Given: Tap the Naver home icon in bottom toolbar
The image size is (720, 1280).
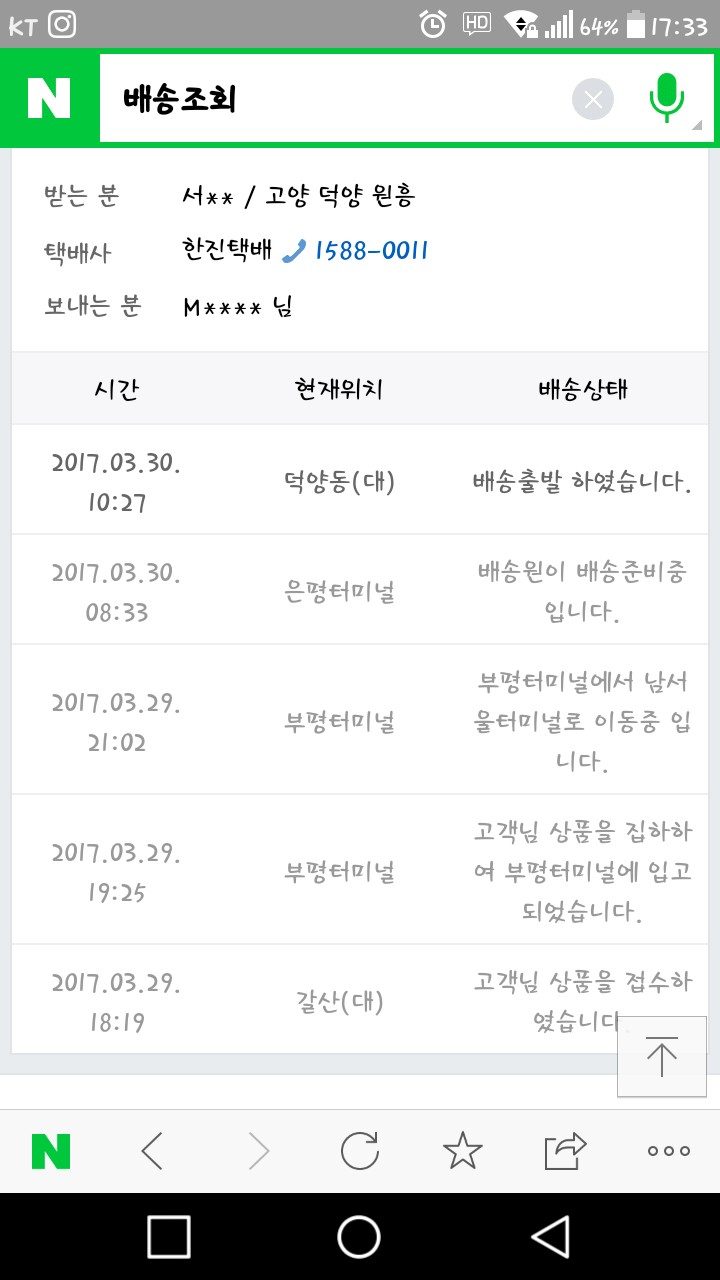Looking at the screenshot, I should [51, 1150].
